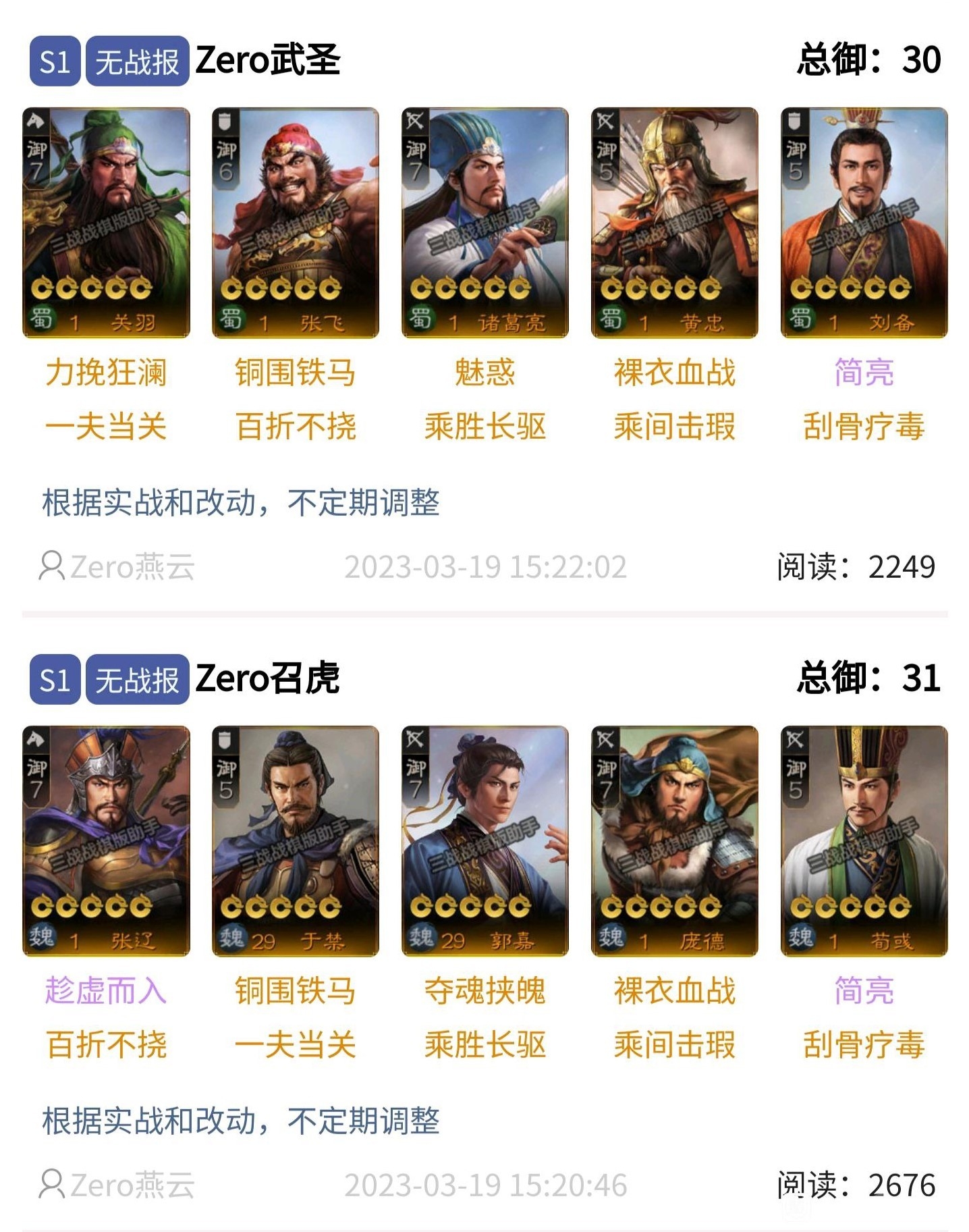View the 刘备 hero card
Screen dimensions: 969x1232
pos(864,222)
